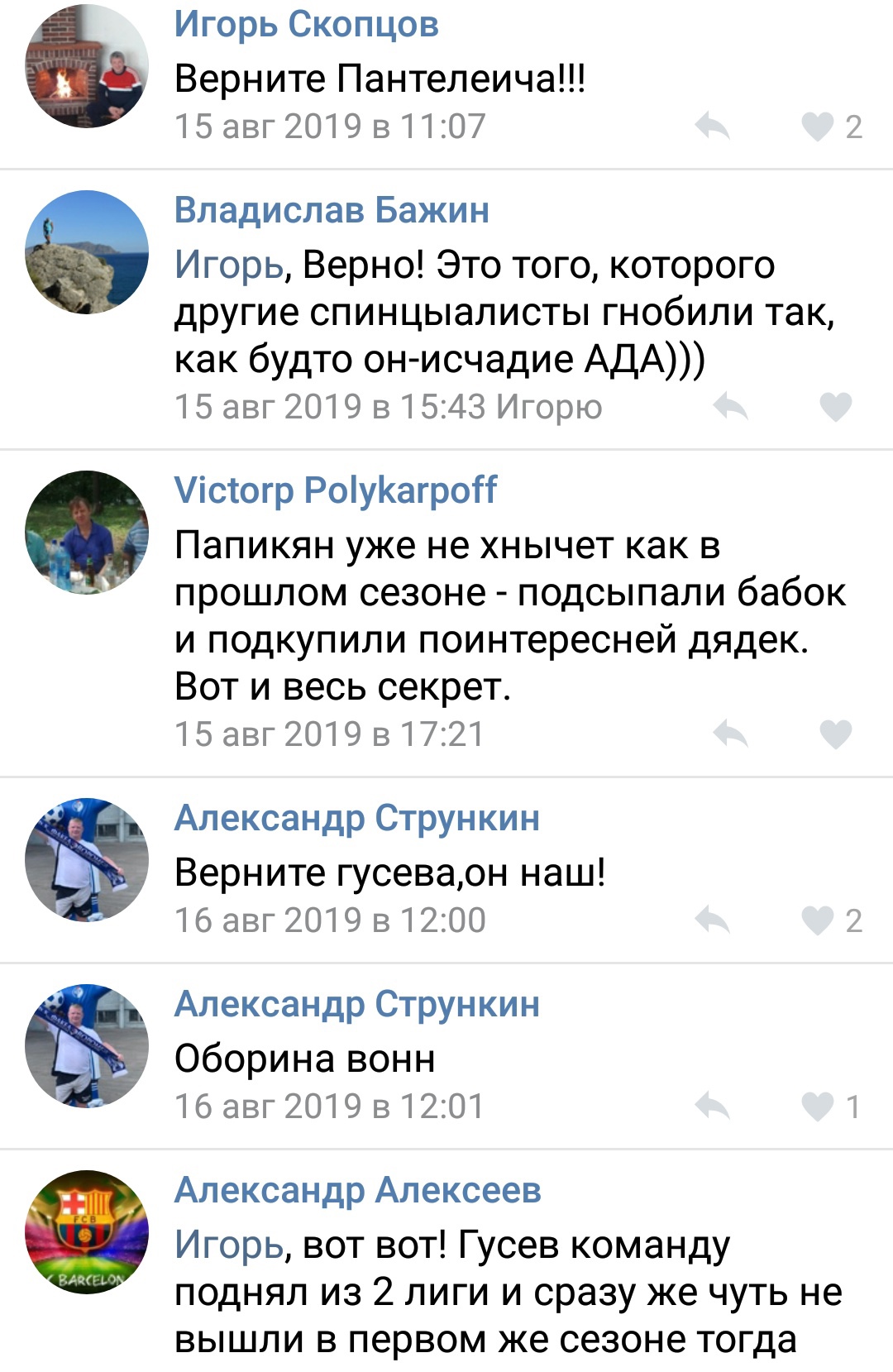
Task: Reply to Владислав Бажин's comment
Action: tap(730, 406)
